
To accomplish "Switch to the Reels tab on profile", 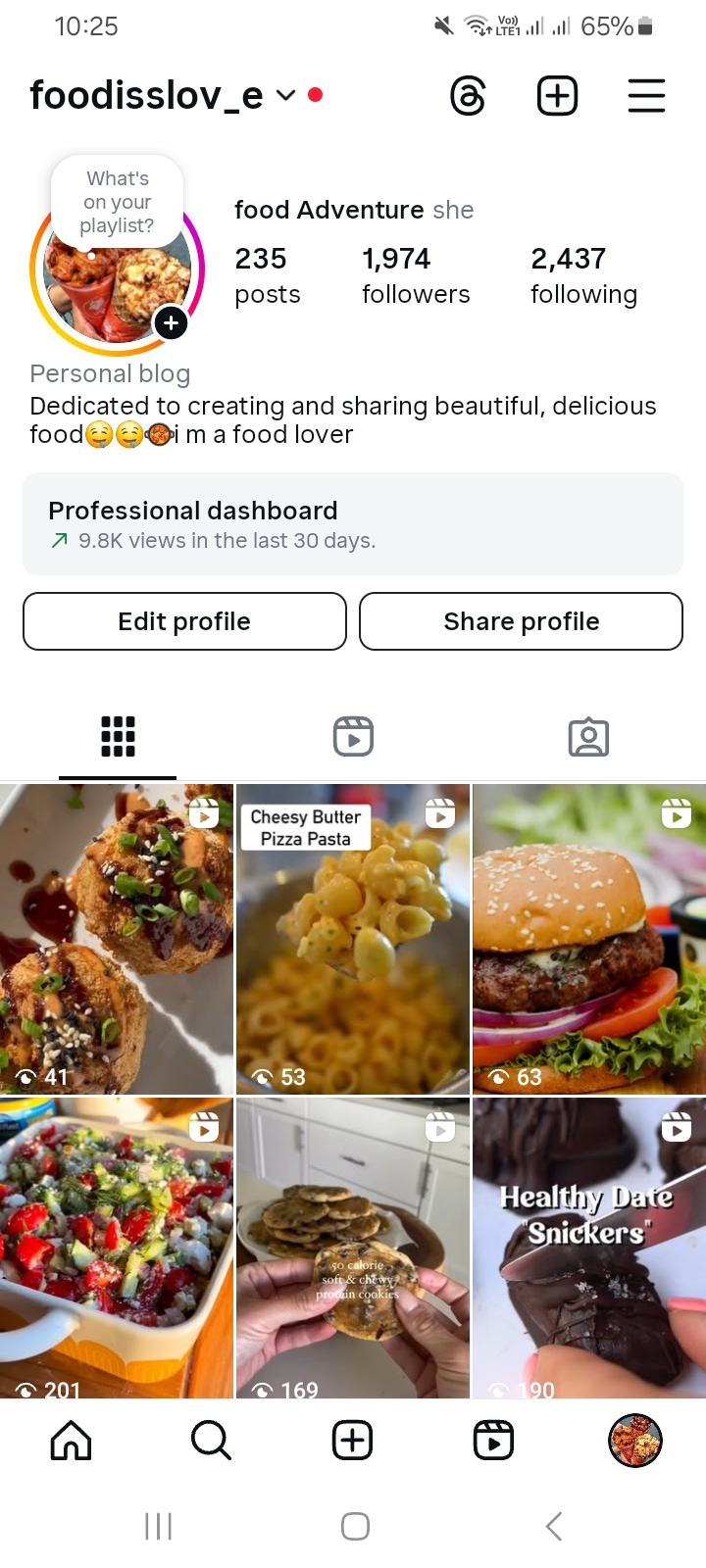I will (x=353, y=737).
